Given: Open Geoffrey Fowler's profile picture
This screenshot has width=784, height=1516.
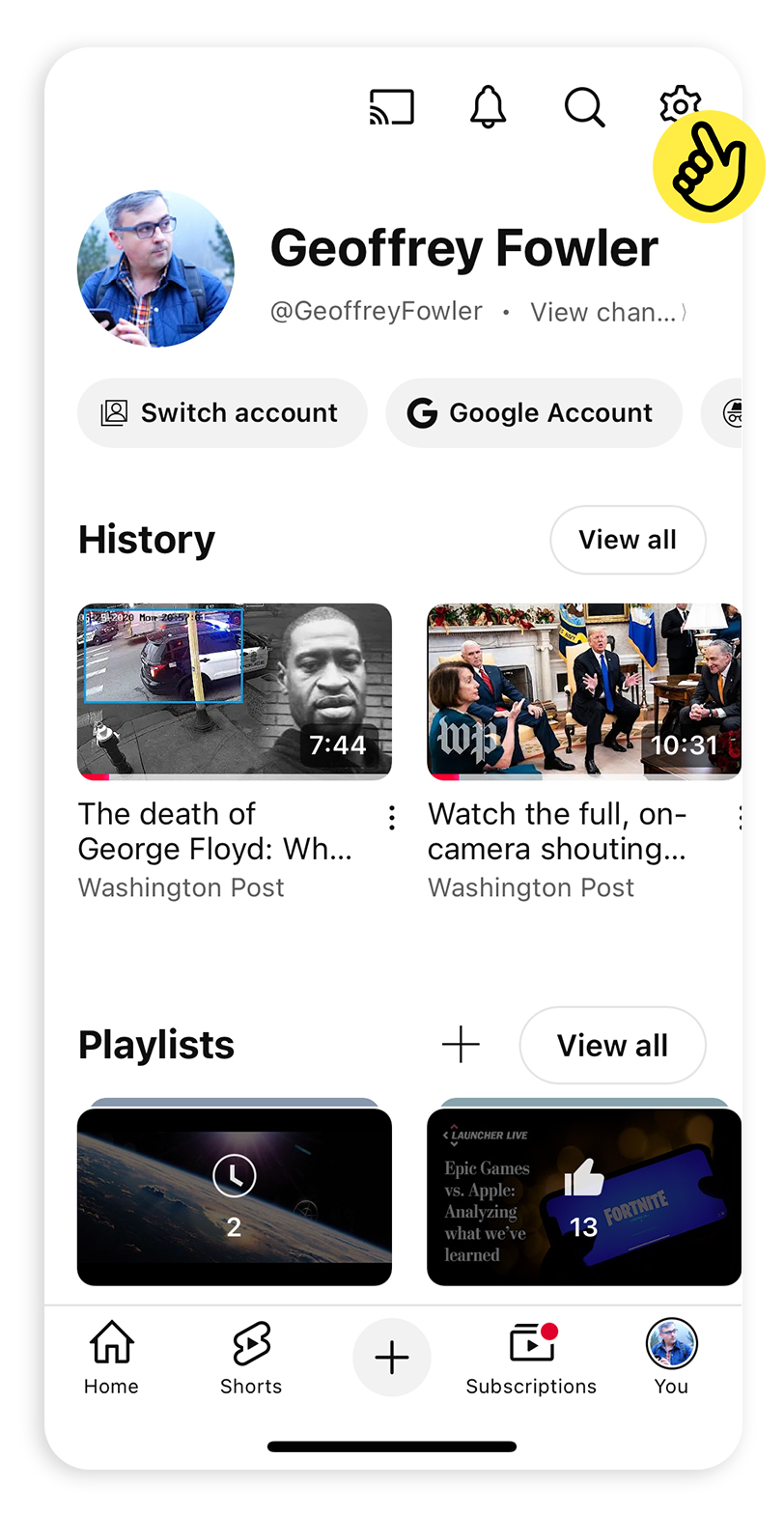Looking at the screenshot, I should click(x=155, y=267).
